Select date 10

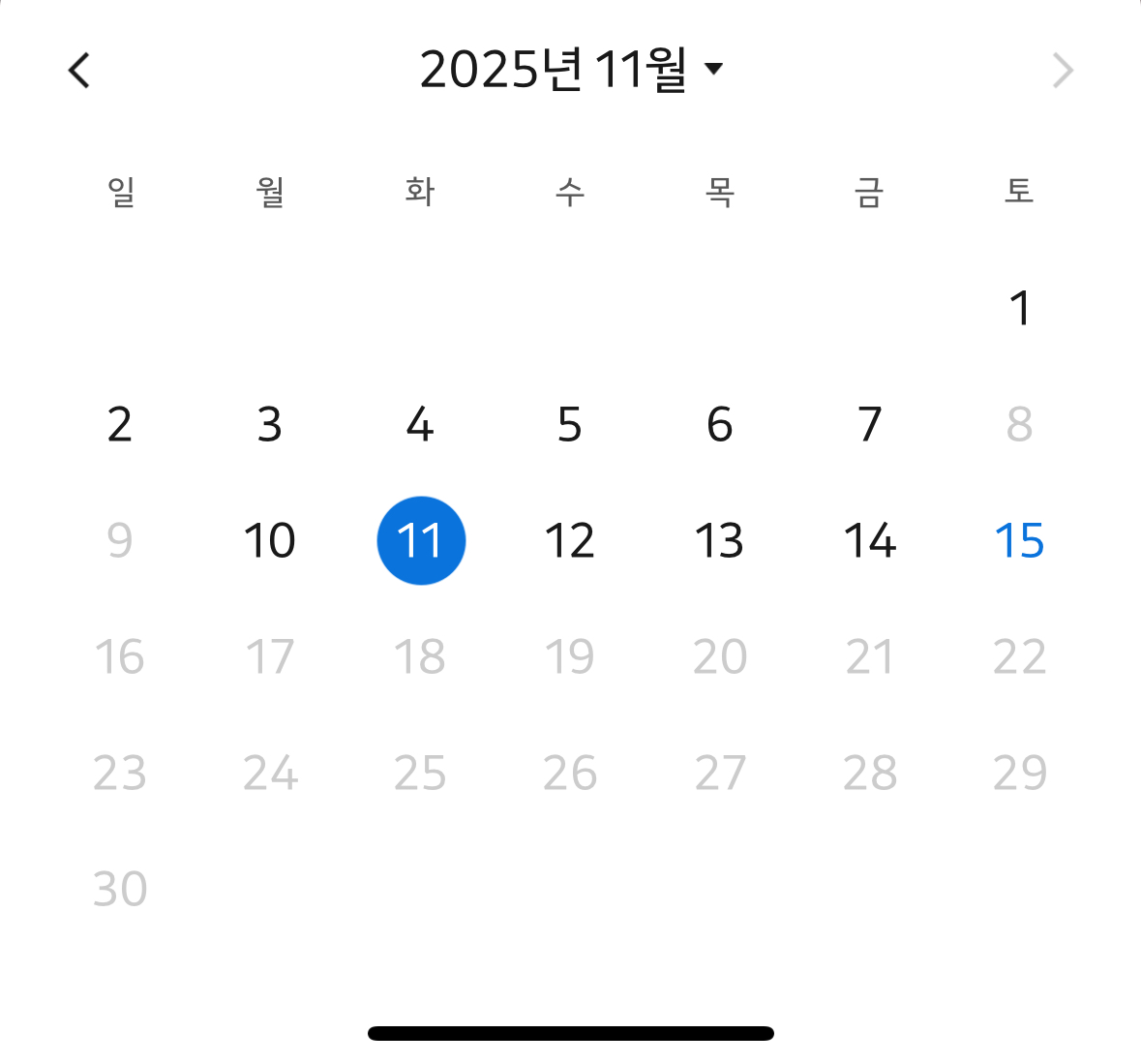[x=270, y=541]
